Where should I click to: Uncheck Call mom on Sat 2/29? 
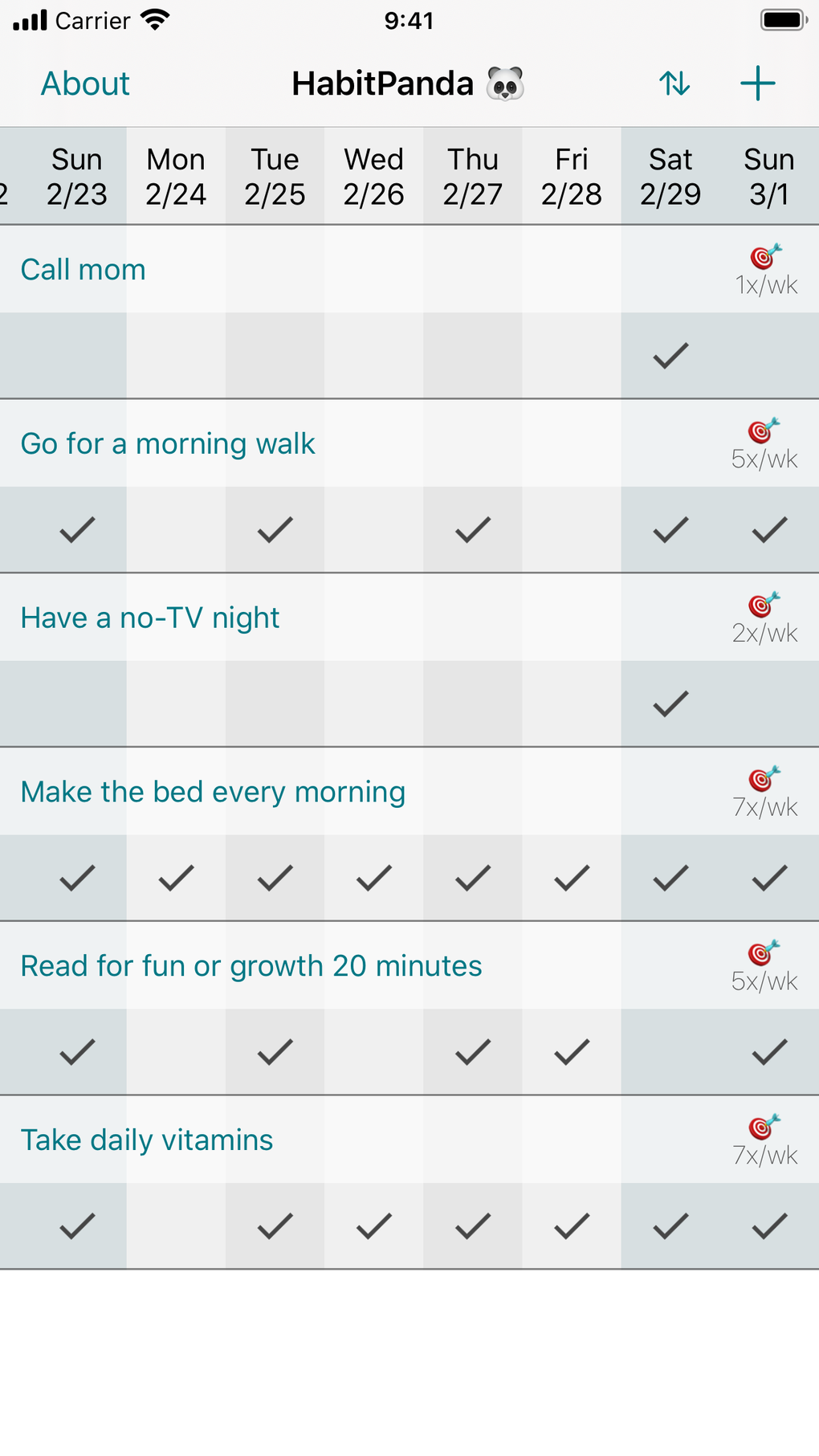click(x=670, y=356)
